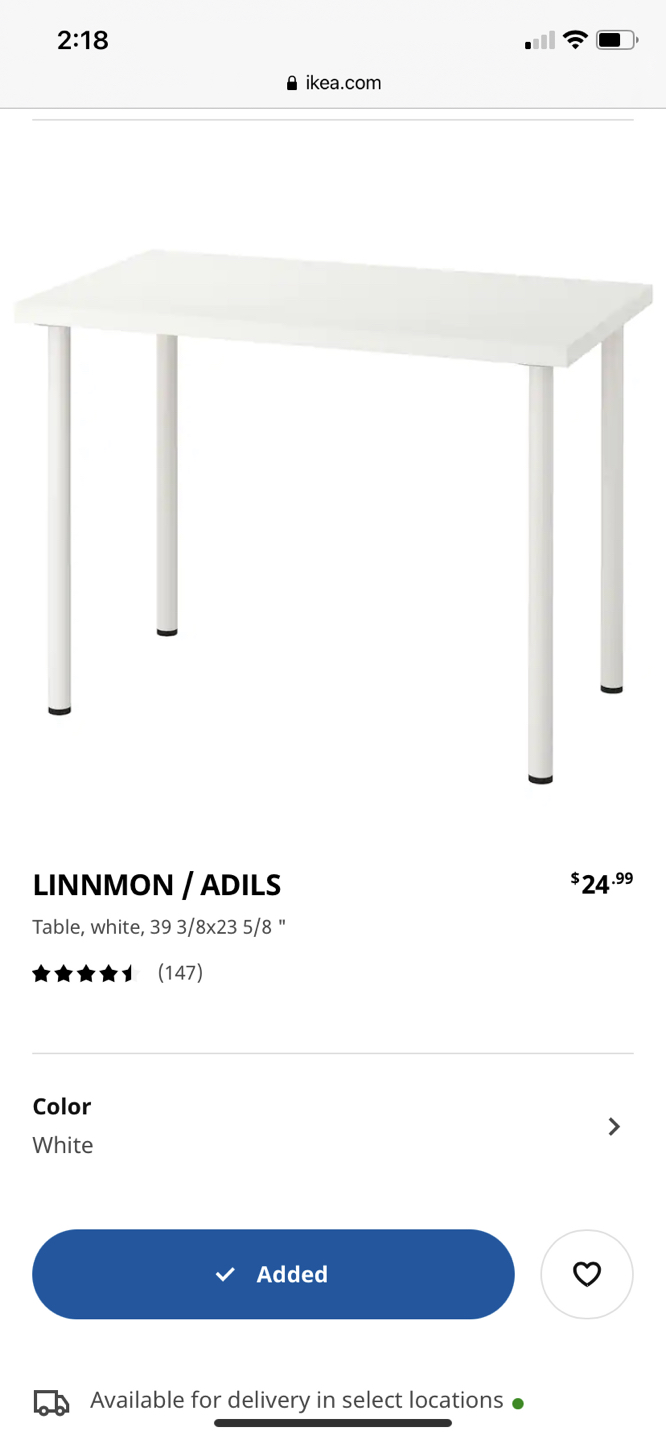Tap the Added button
Image resolution: width=666 pixels, height=1440 pixels.
[x=273, y=1274]
